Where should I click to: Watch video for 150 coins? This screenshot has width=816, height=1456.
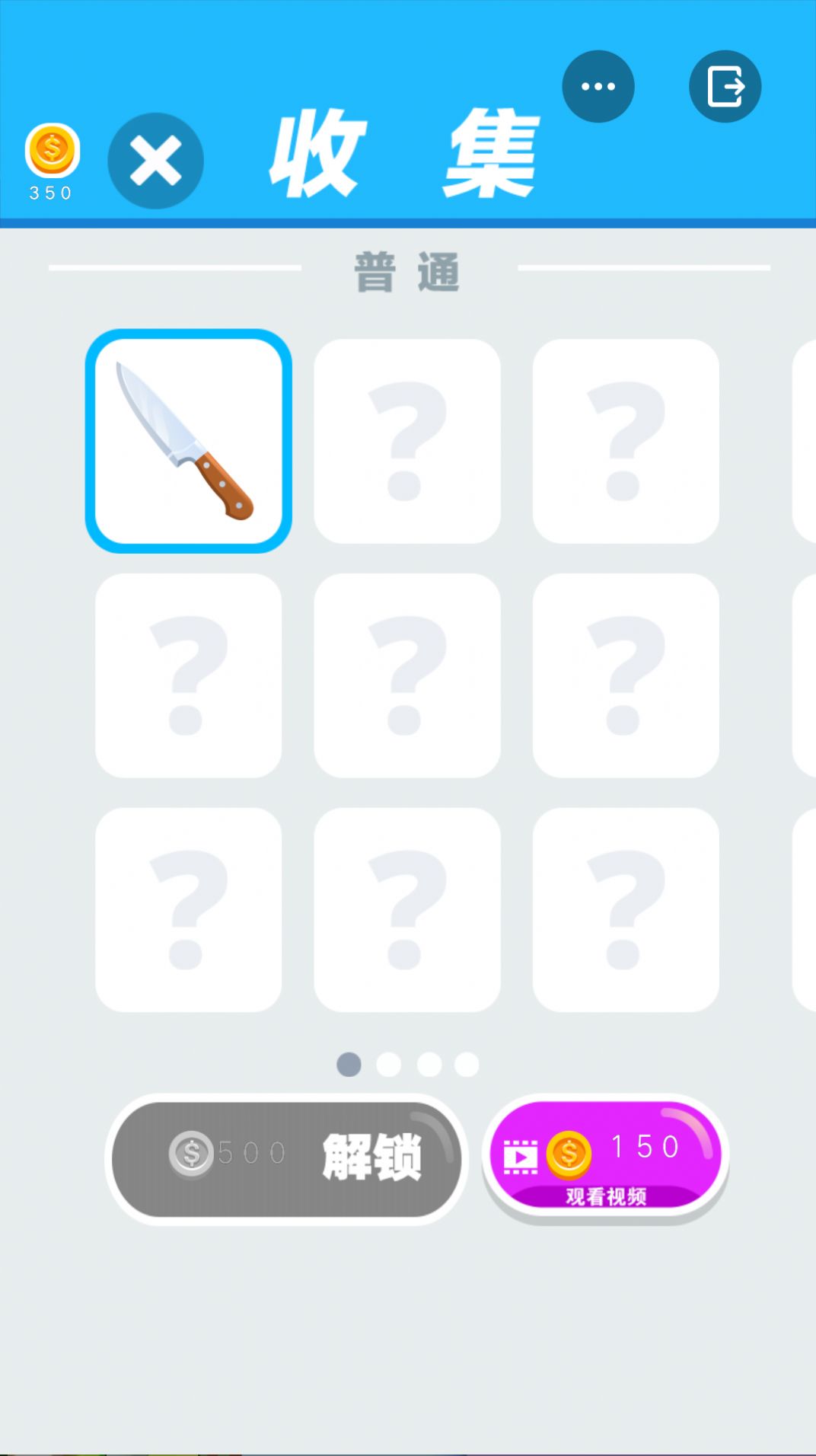605,1156
